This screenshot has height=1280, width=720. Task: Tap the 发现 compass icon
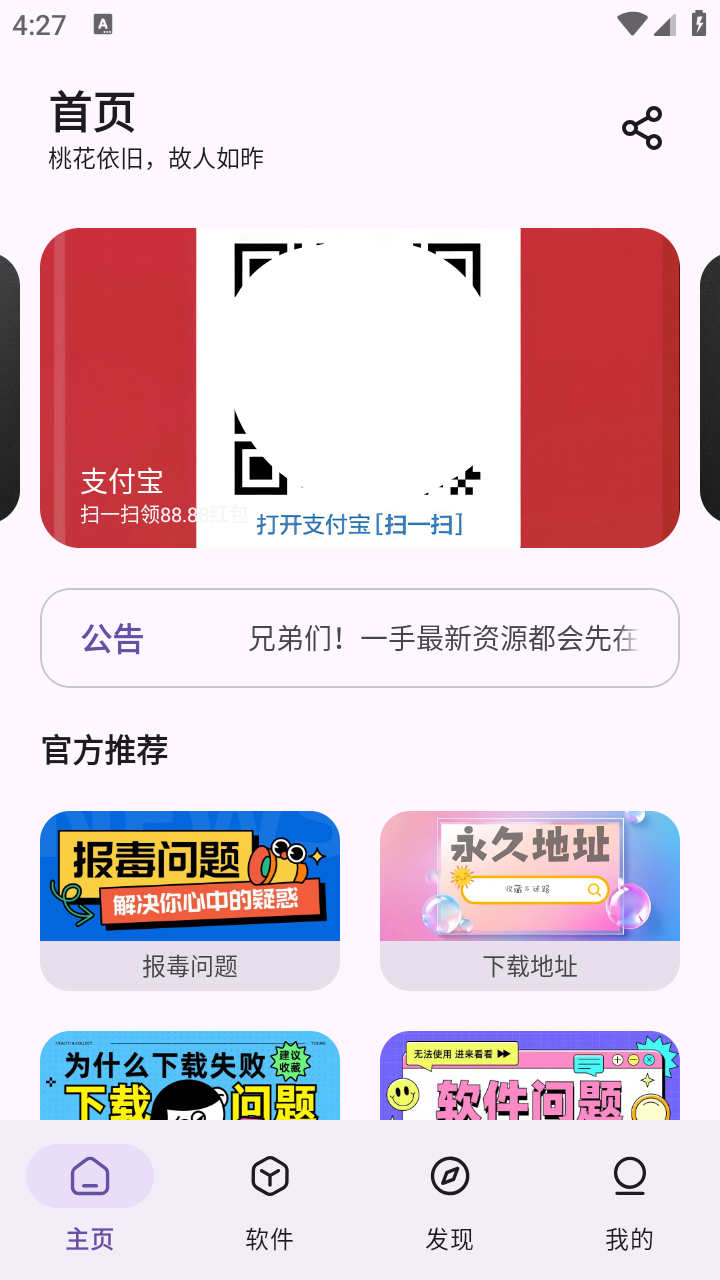click(449, 1177)
